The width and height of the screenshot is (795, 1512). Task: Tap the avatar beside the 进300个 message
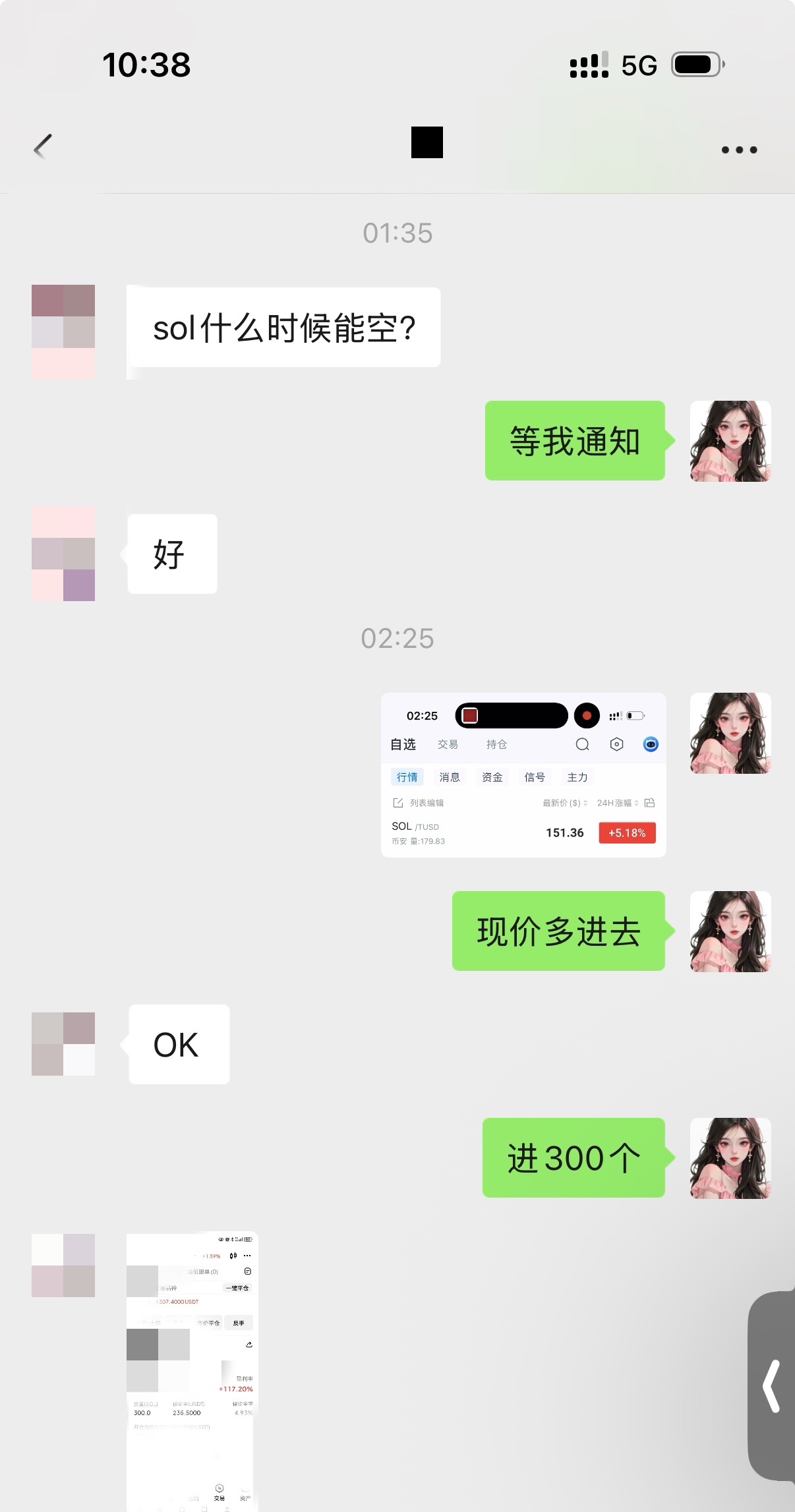pos(730,1157)
